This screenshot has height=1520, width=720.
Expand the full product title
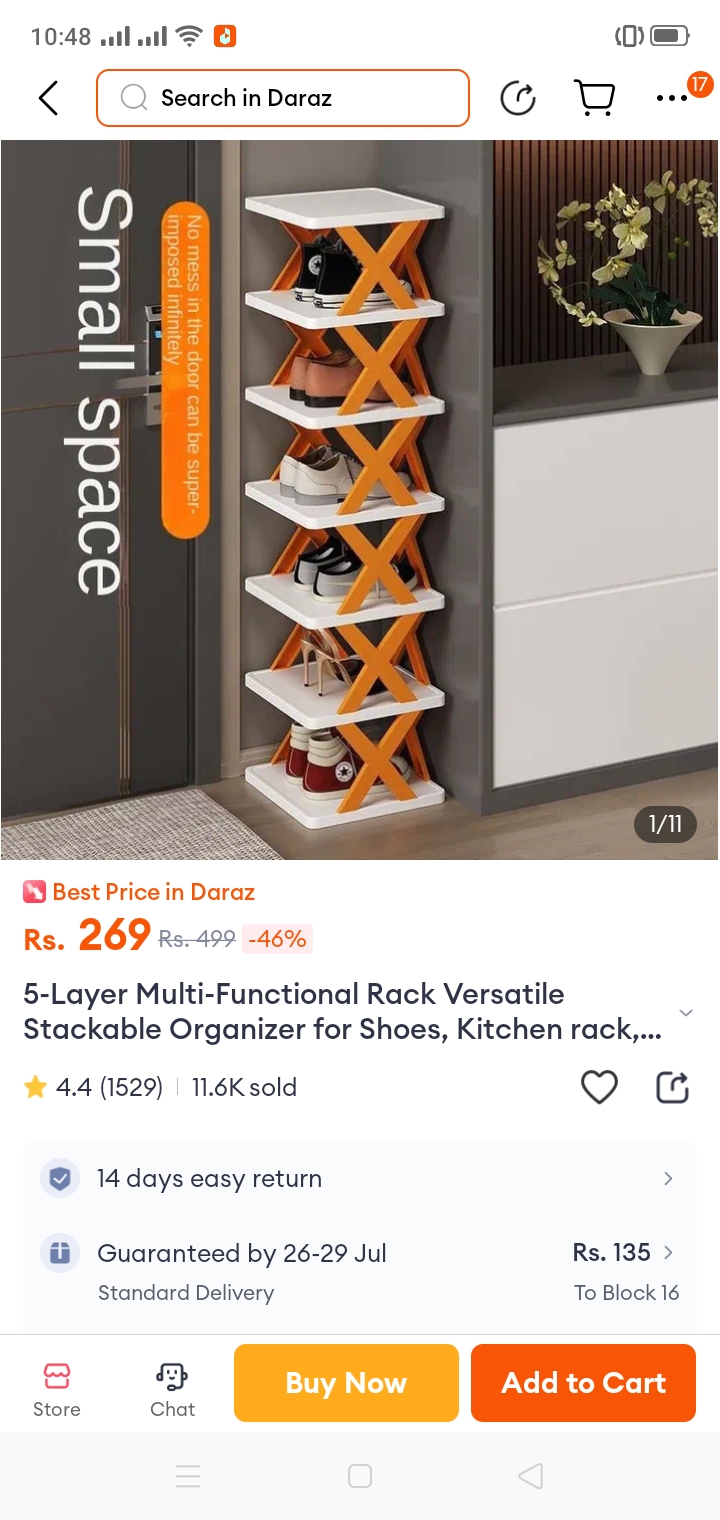tap(686, 1013)
